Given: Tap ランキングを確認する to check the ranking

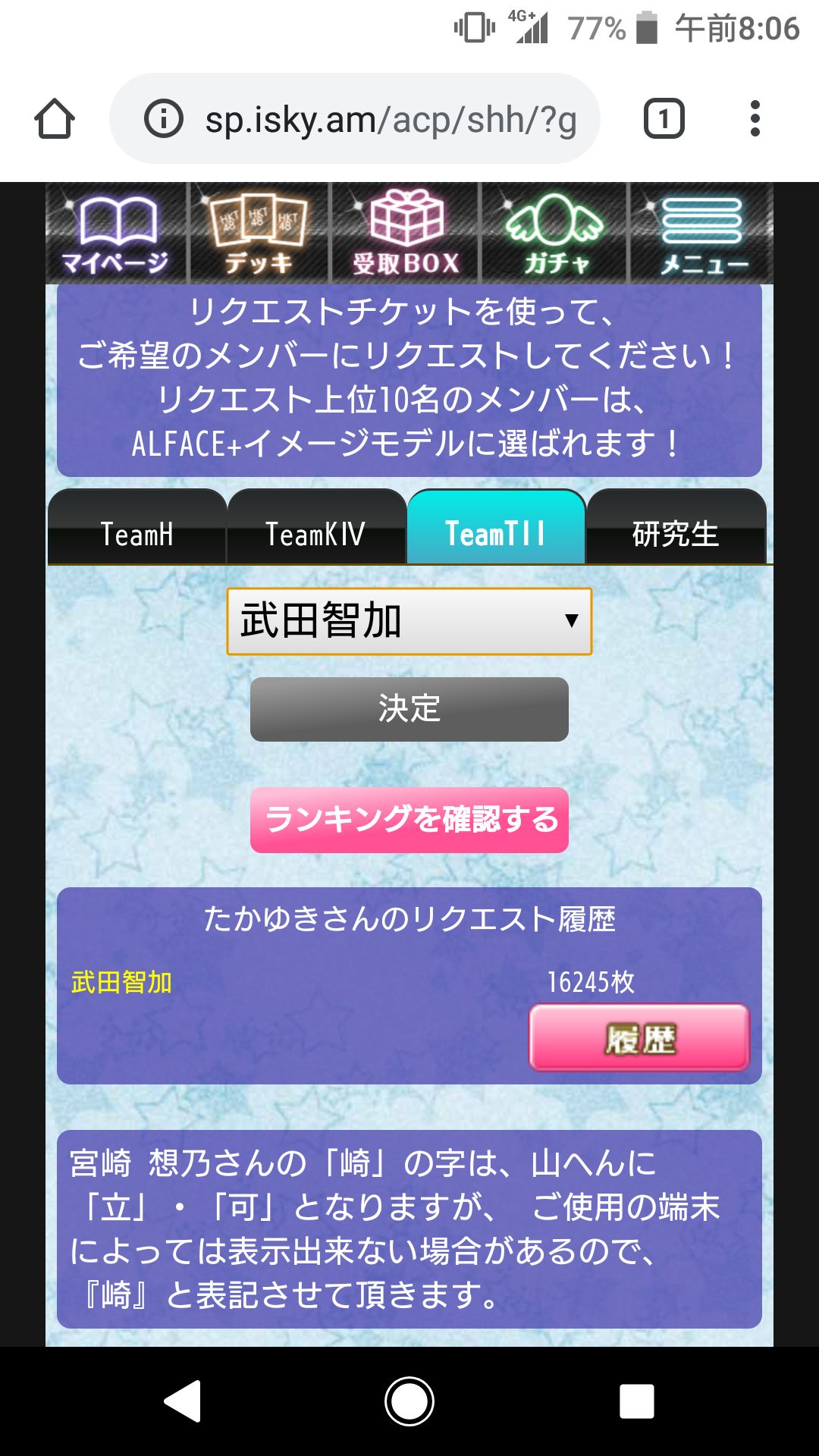Looking at the screenshot, I should pos(409,820).
